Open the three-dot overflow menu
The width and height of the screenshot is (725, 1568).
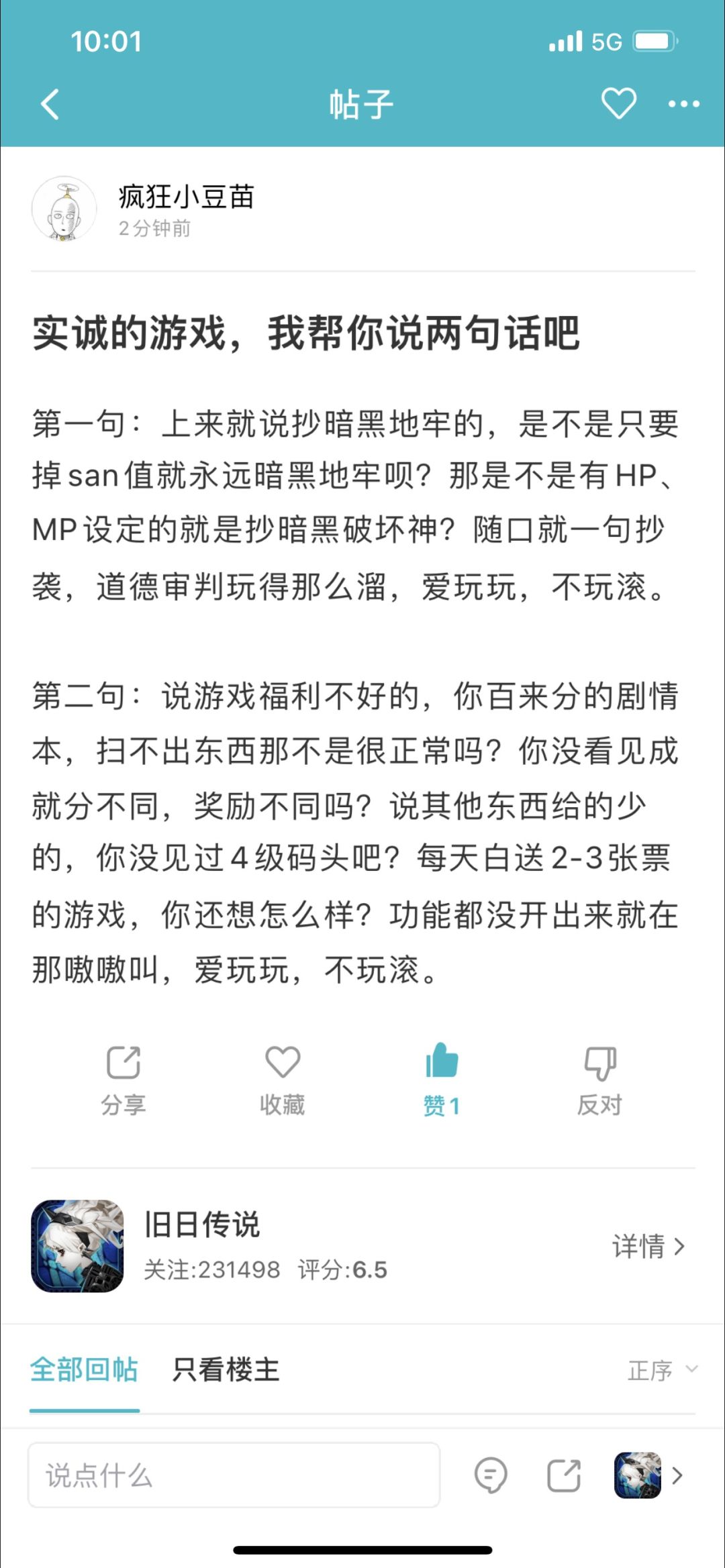tap(683, 104)
